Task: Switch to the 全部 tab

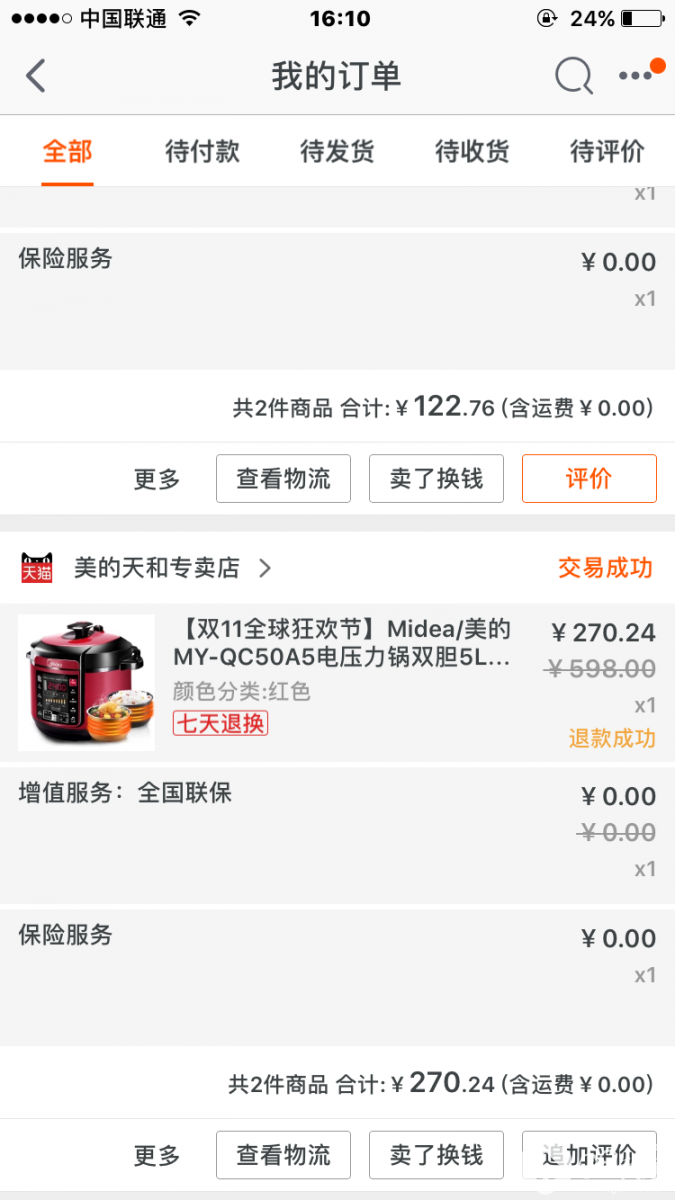Action: 67,152
